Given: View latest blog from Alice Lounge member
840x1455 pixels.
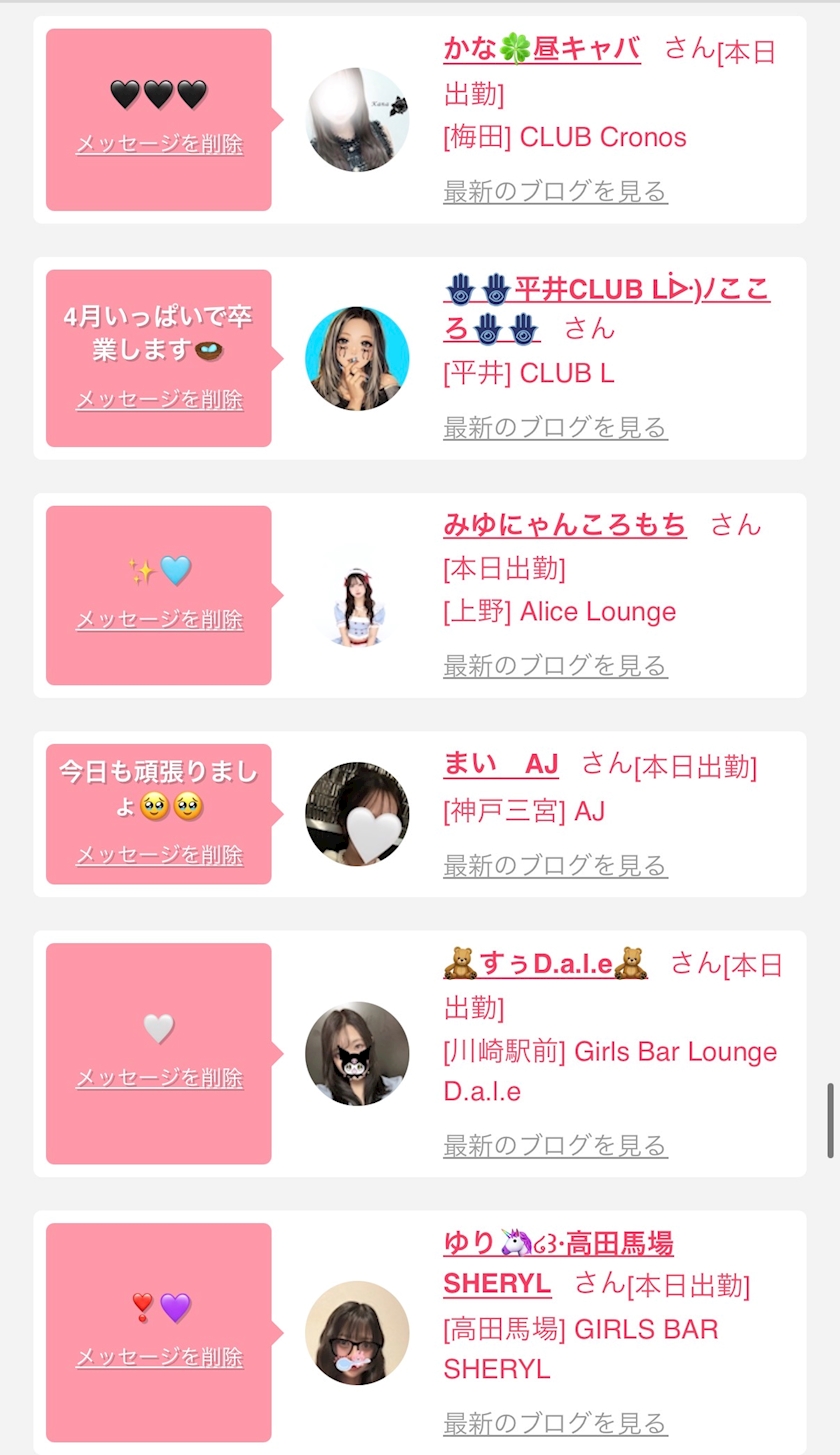Looking at the screenshot, I should point(555,665).
